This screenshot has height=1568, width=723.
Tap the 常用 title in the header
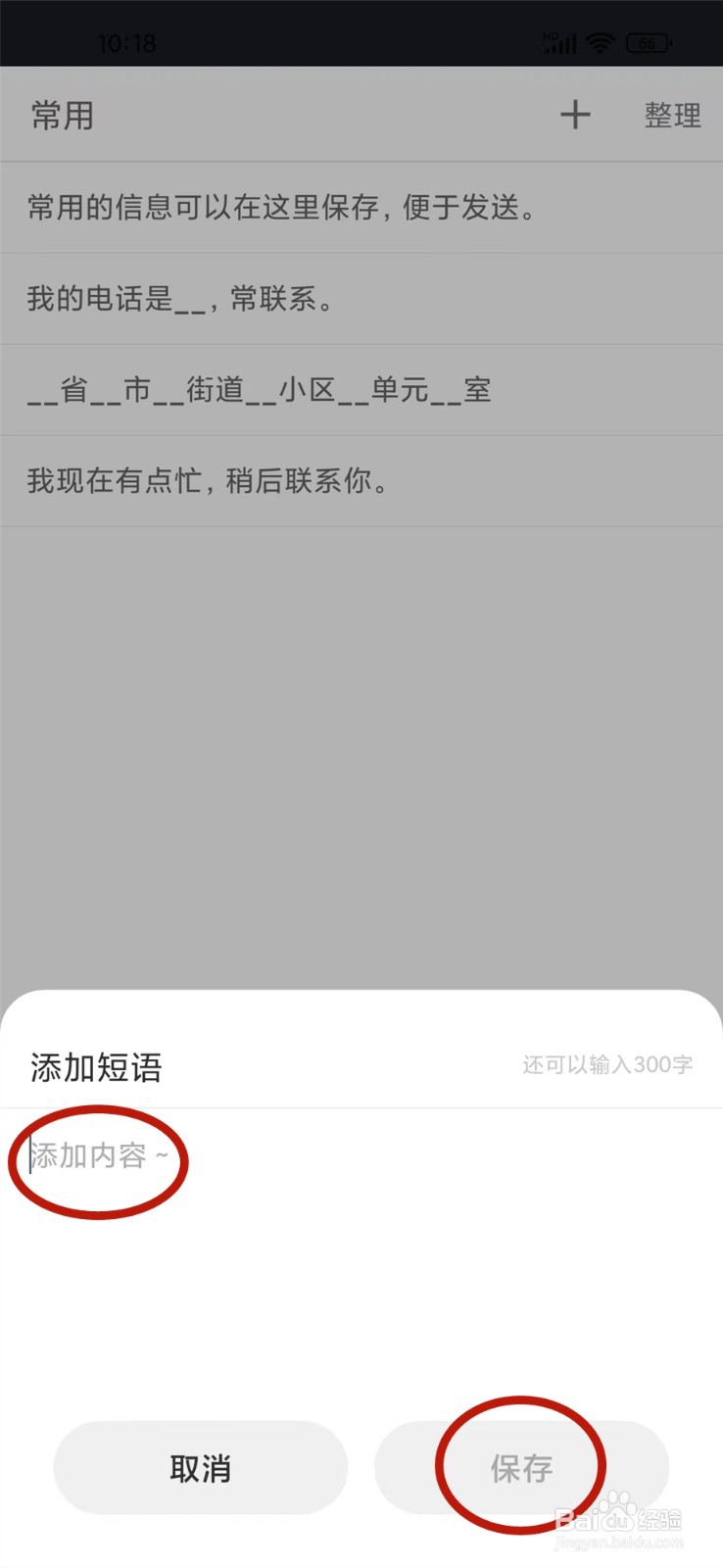[61, 115]
